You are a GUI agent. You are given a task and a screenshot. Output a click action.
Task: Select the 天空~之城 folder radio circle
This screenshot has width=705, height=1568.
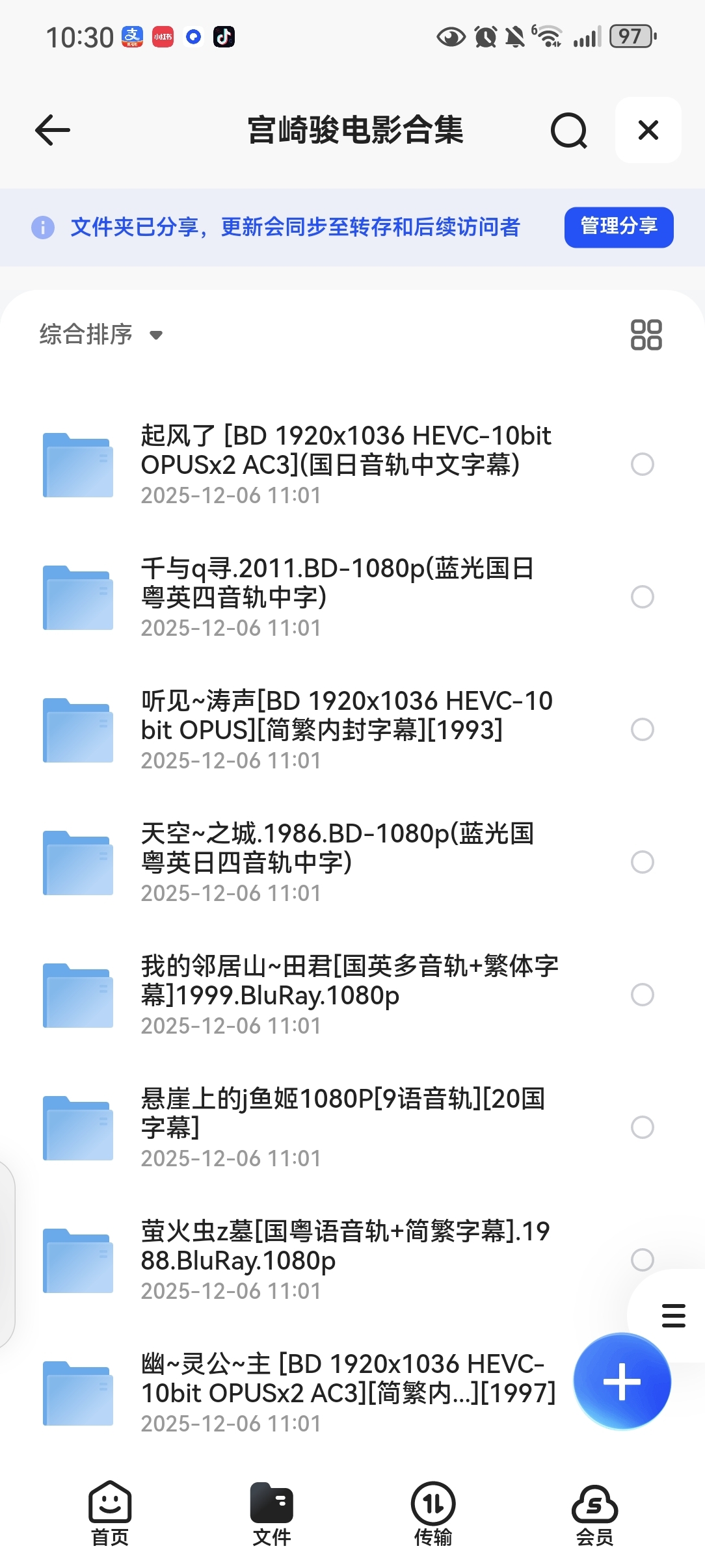642,862
